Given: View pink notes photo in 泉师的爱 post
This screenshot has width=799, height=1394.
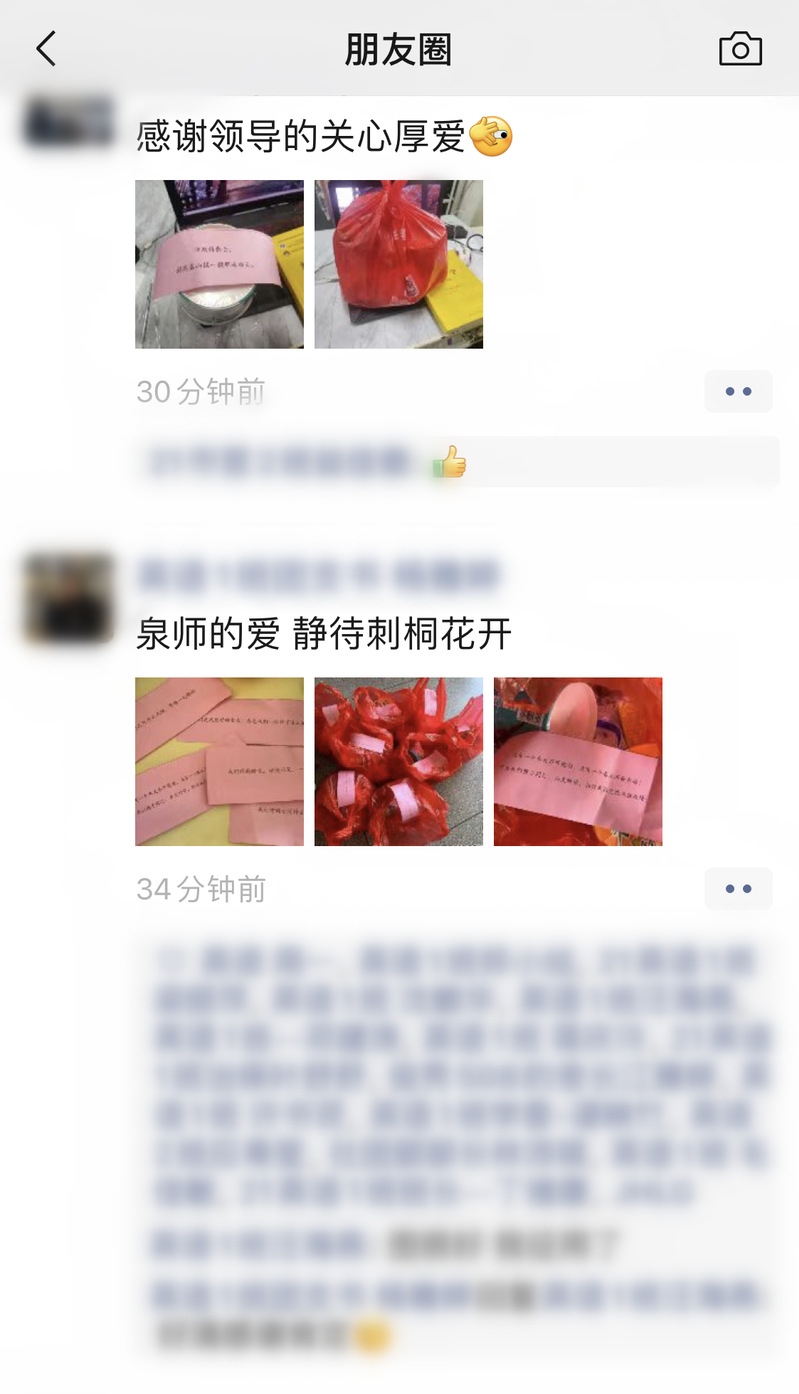Looking at the screenshot, I should (219, 761).
